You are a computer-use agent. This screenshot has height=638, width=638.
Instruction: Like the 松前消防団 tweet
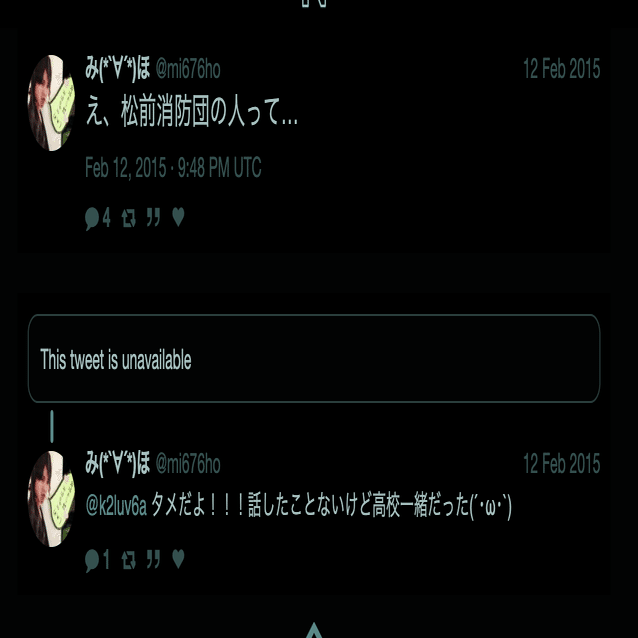[179, 218]
